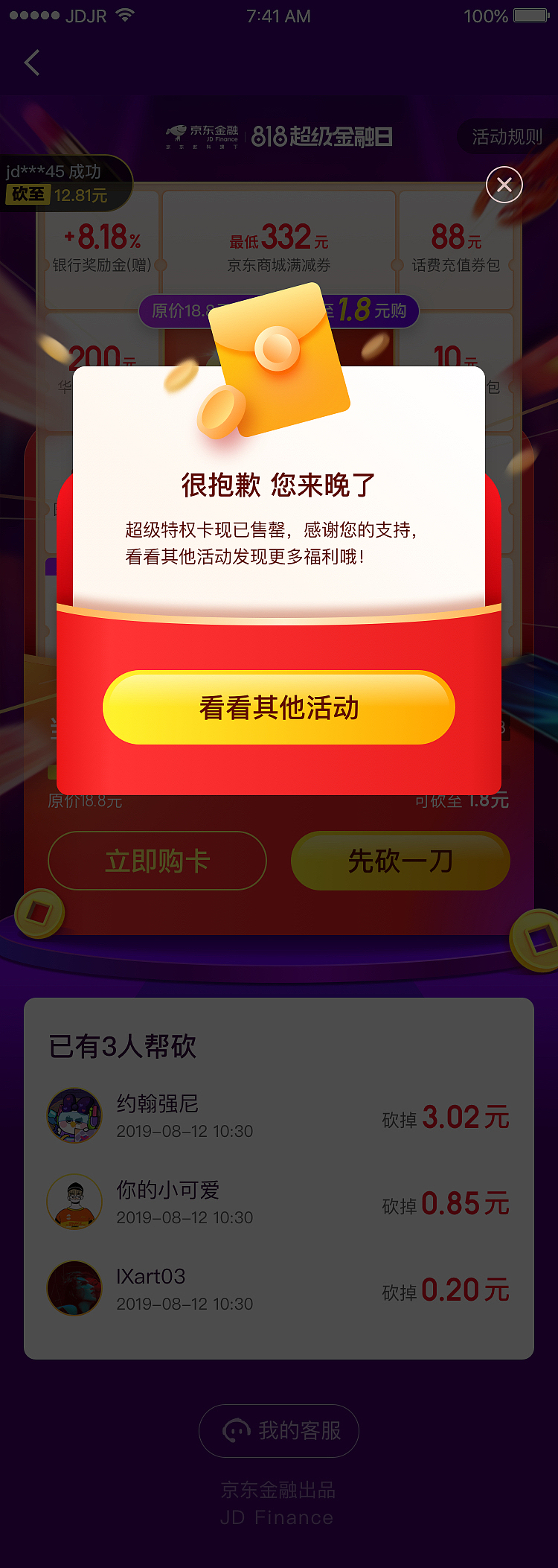This screenshot has width=558, height=1568.
Task: Click the back arrow at top left
Action: pyautogui.click(x=31, y=63)
